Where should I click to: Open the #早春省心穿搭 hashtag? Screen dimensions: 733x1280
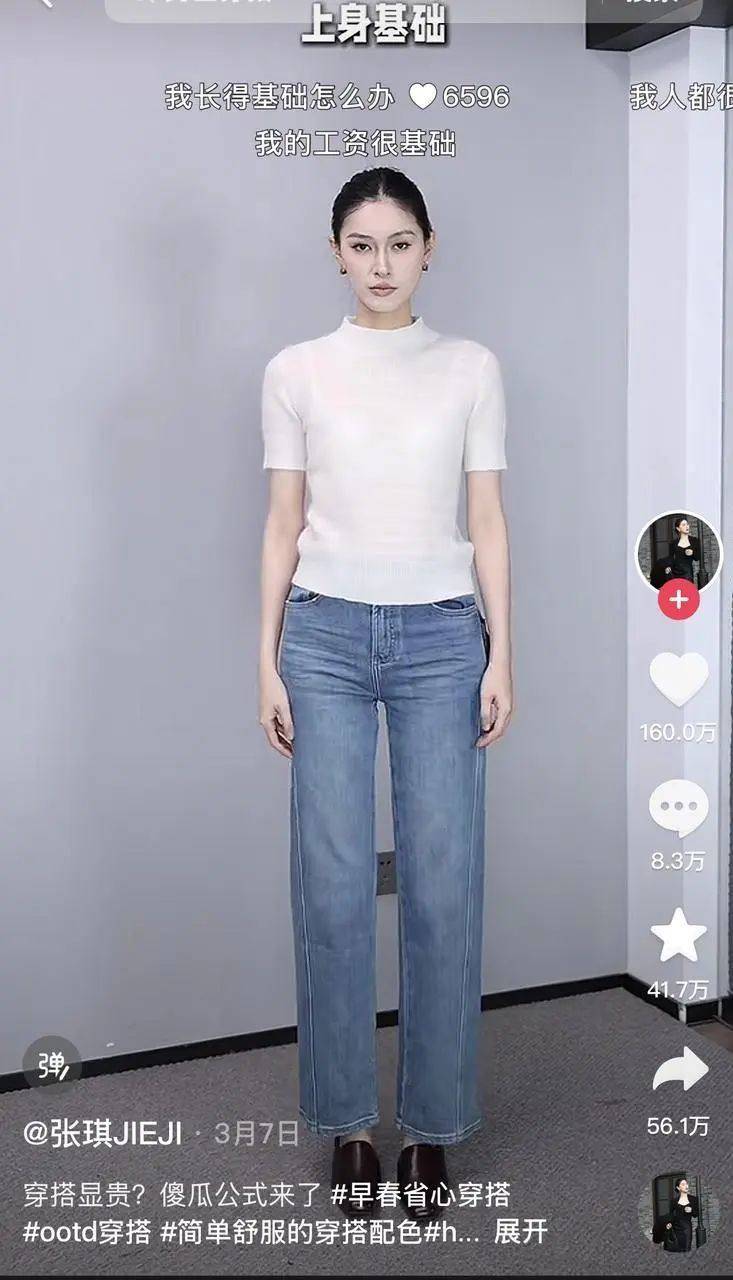pos(420,1194)
